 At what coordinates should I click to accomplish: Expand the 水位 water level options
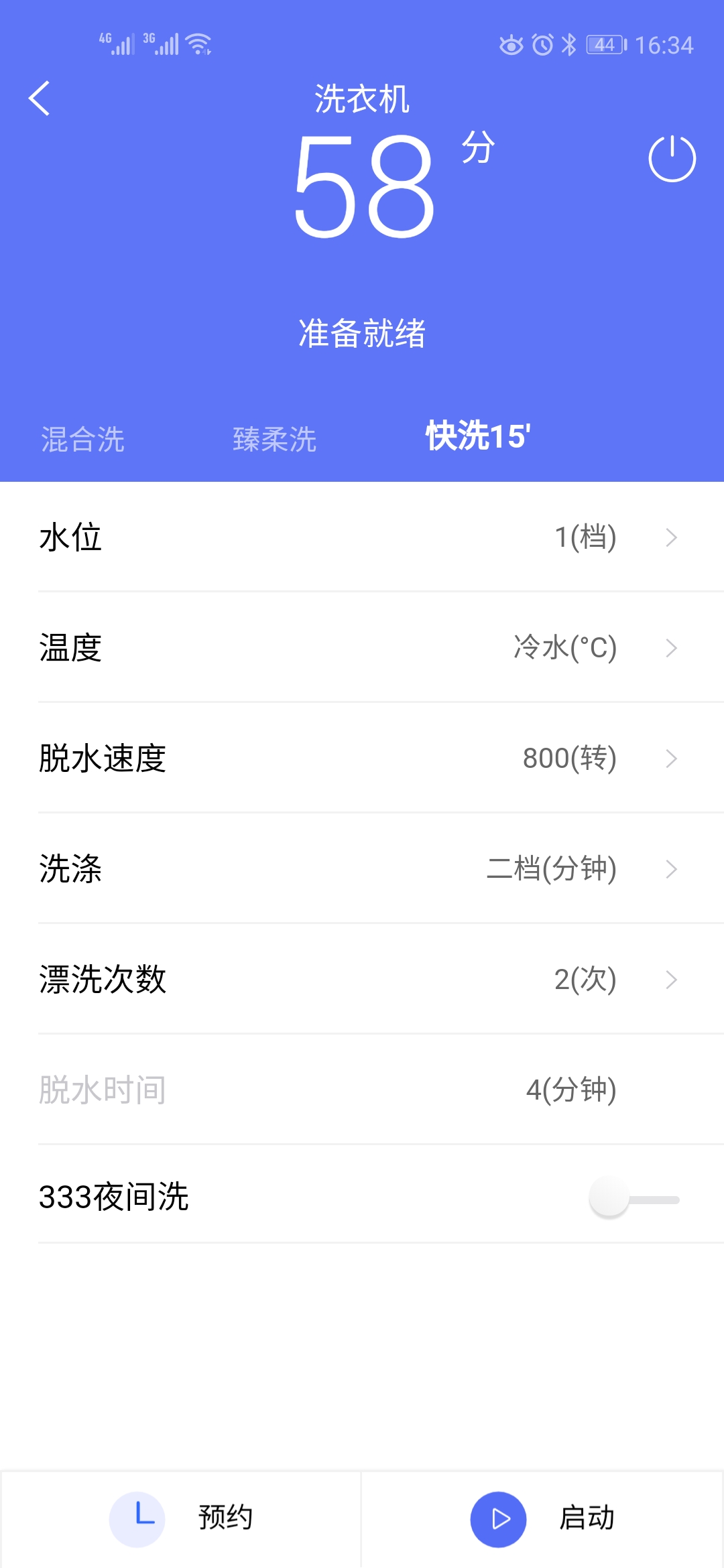tap(362, 536)
